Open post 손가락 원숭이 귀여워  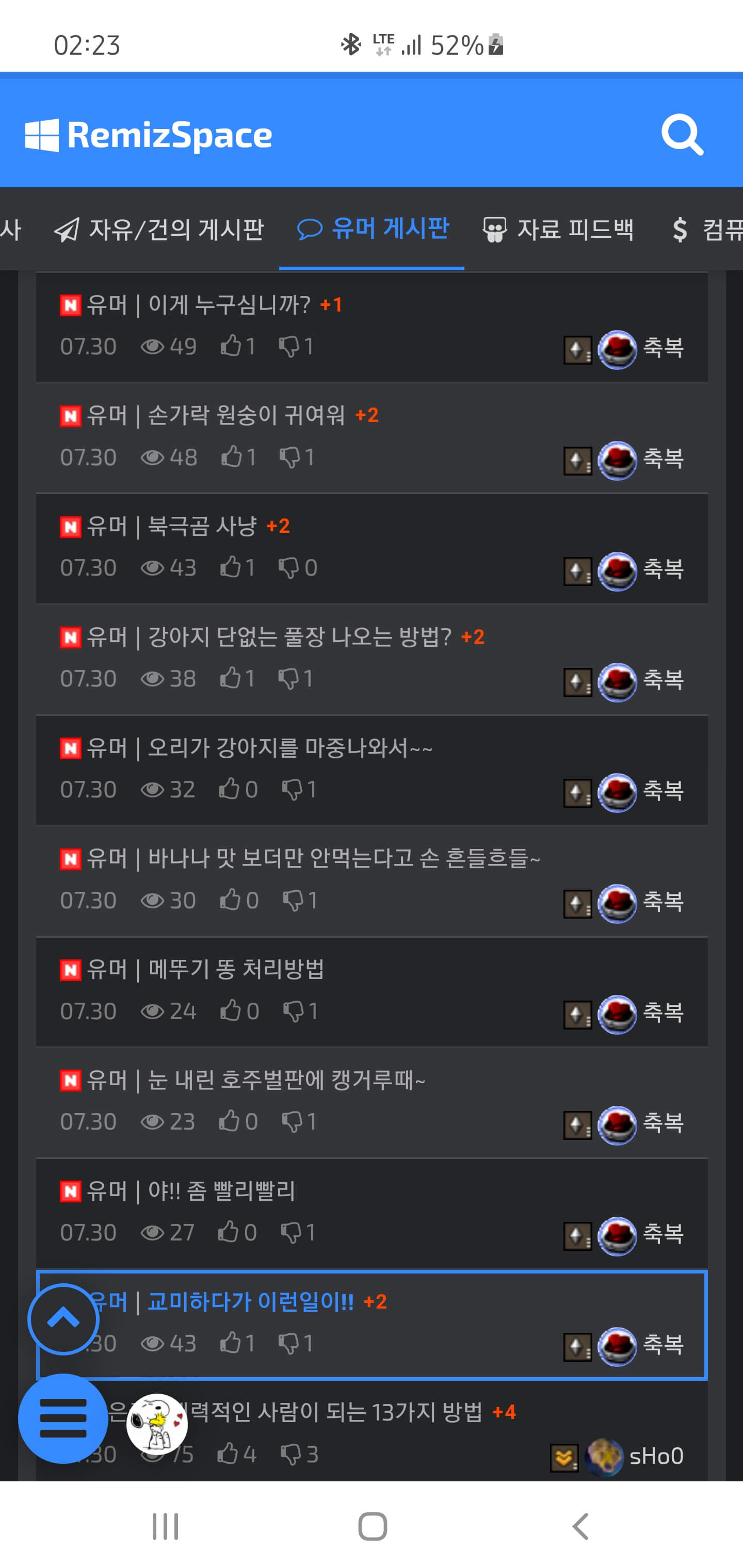coord(246,415)
